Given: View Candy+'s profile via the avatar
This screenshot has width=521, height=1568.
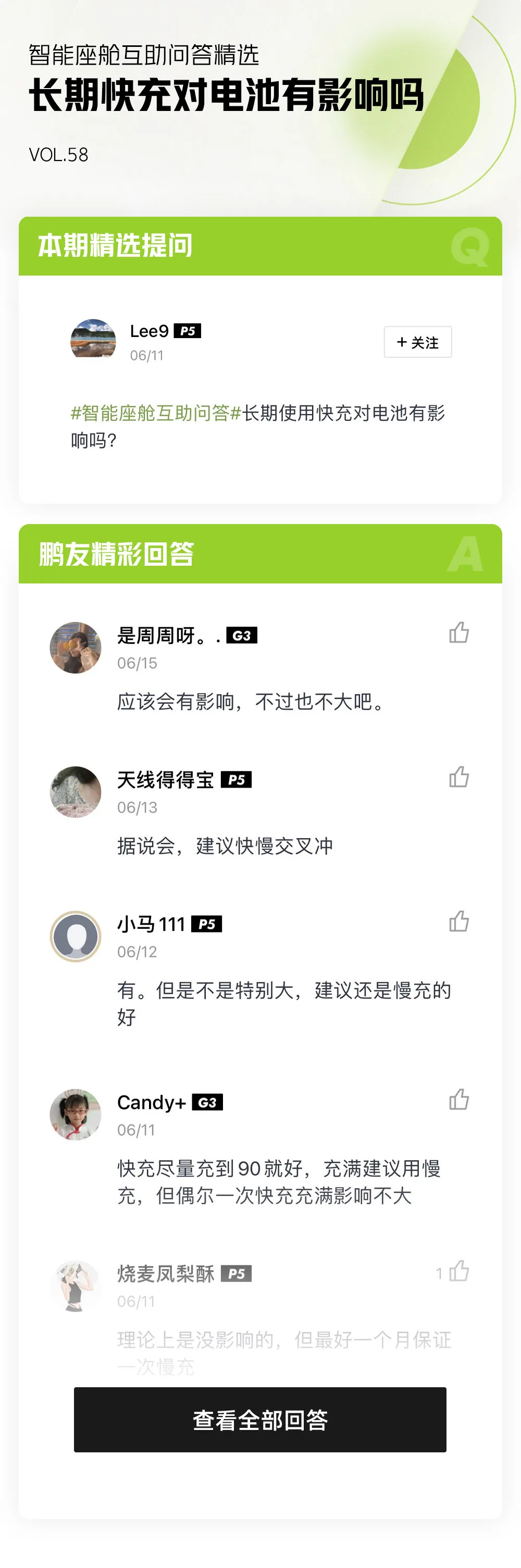Looking at the screenshot, I should point(76,1114).
